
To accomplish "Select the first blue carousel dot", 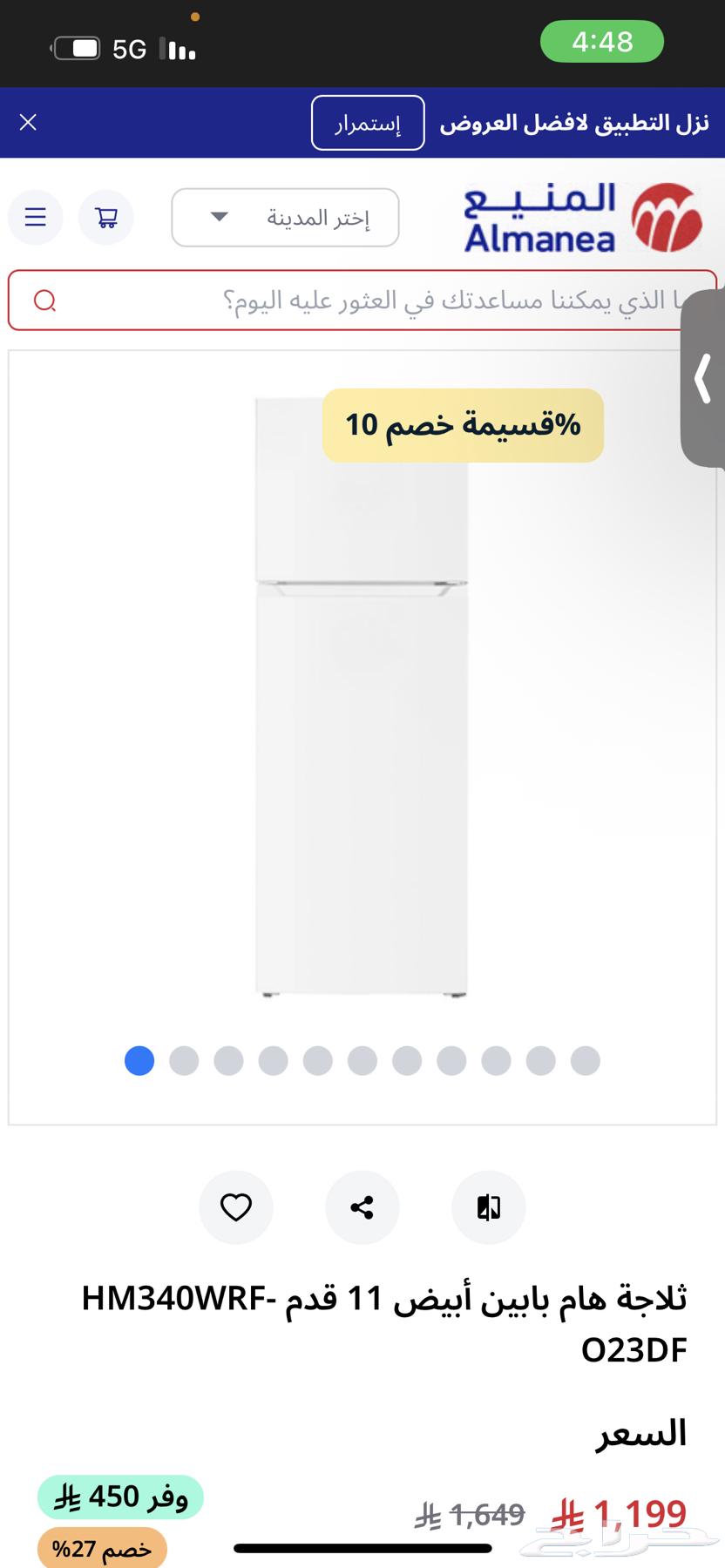I will (139, 1061).
